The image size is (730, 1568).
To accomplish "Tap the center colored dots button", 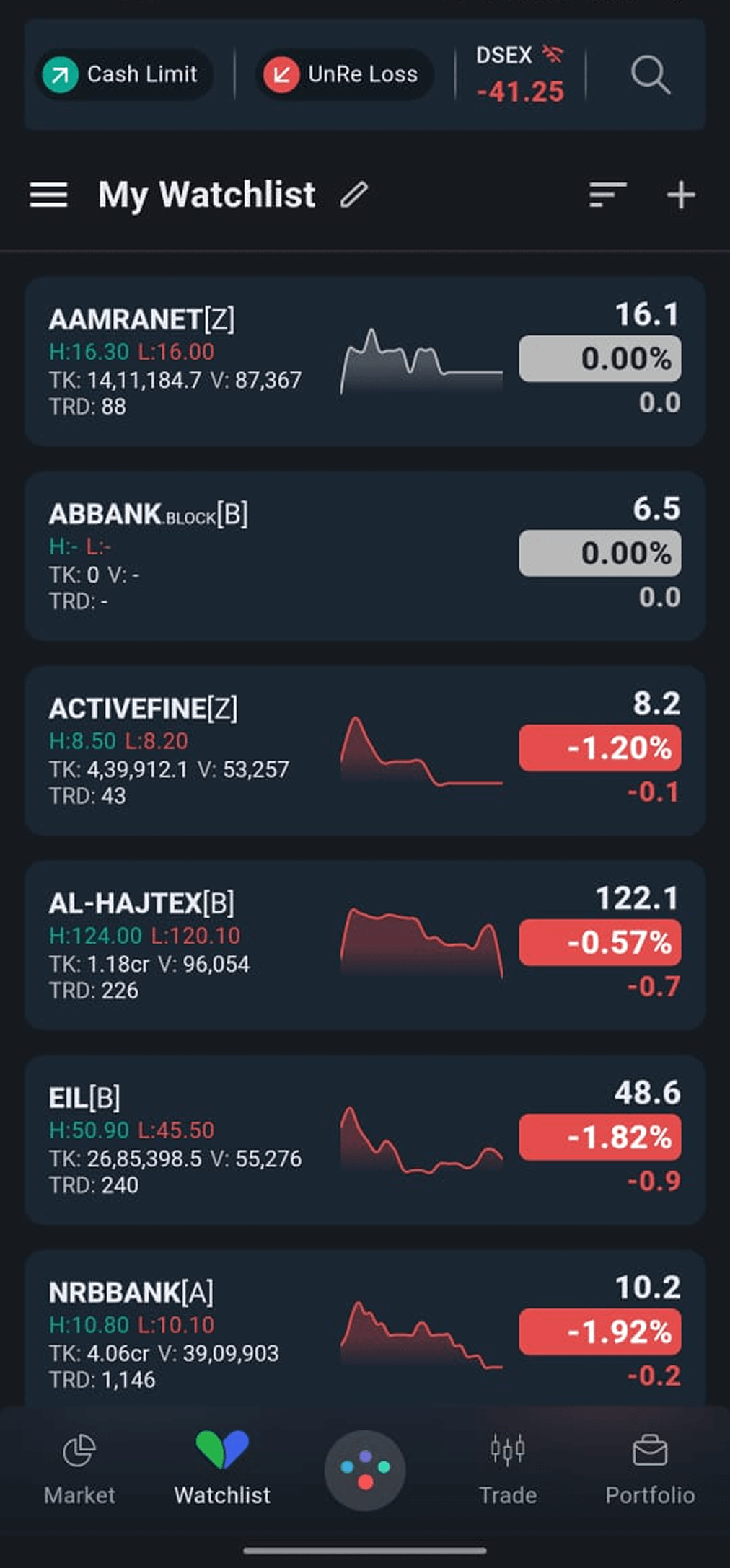I will (365, 1471).
